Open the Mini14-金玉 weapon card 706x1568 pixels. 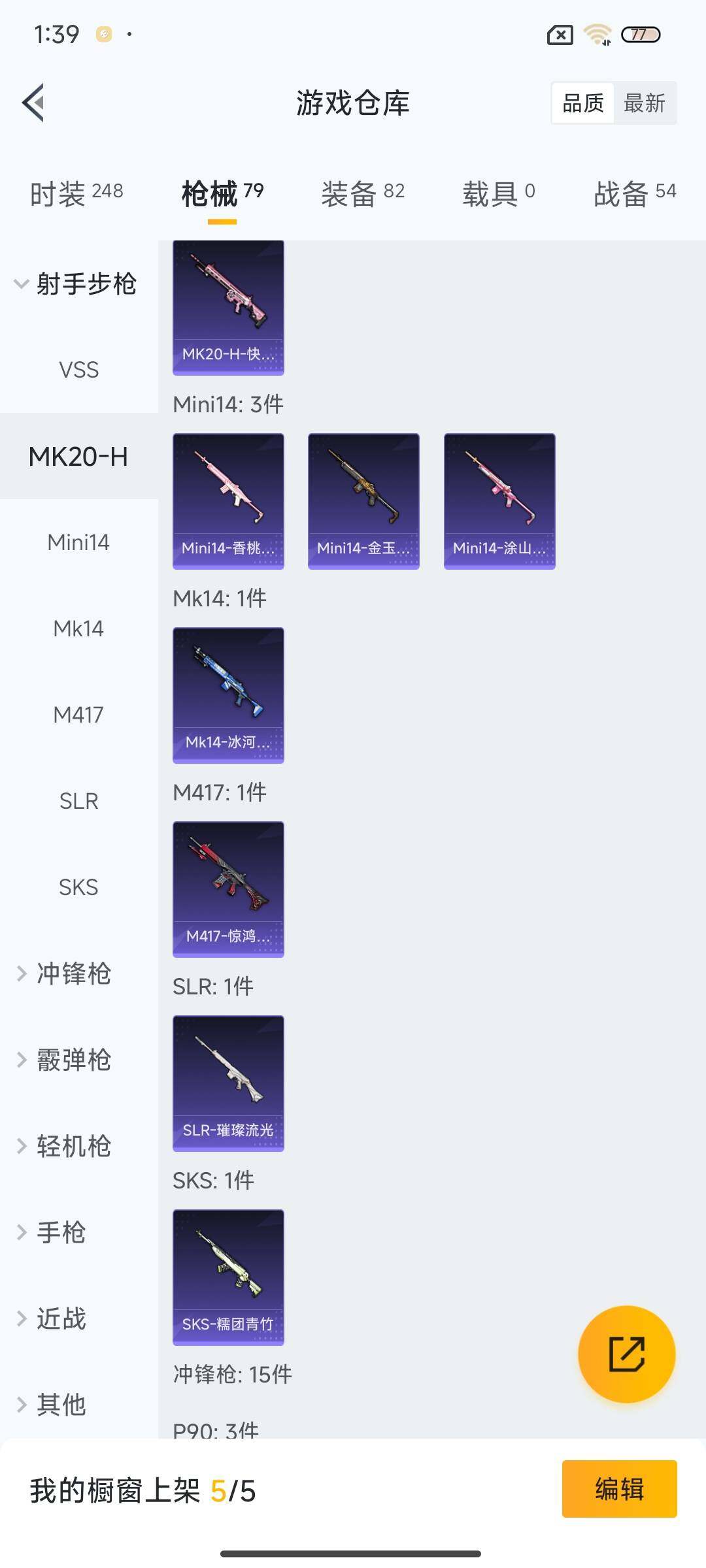coord(363,500)
